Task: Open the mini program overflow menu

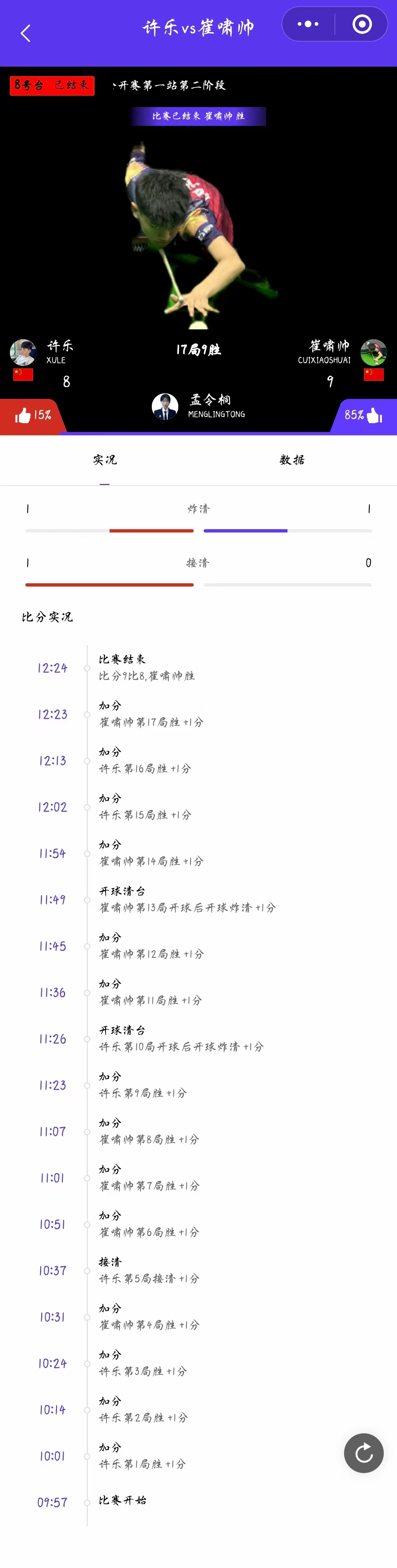Action: tap(308, 24)
